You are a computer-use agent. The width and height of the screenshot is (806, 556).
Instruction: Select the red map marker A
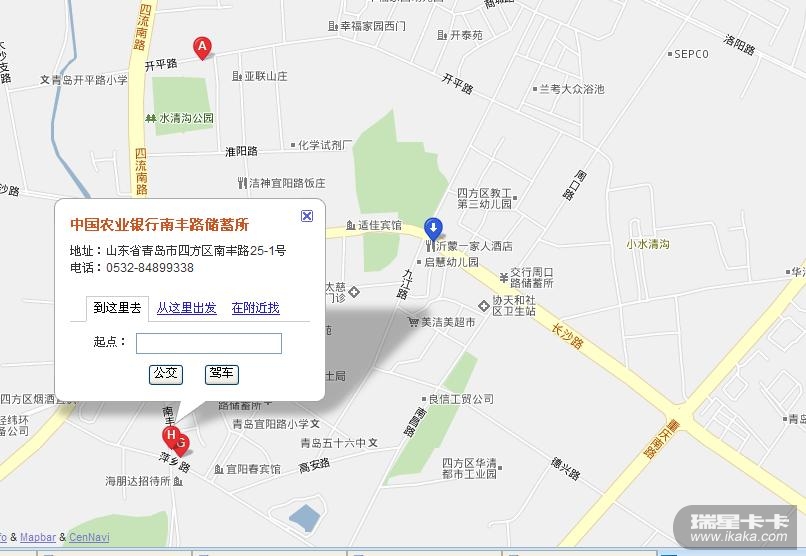[202, 47]
